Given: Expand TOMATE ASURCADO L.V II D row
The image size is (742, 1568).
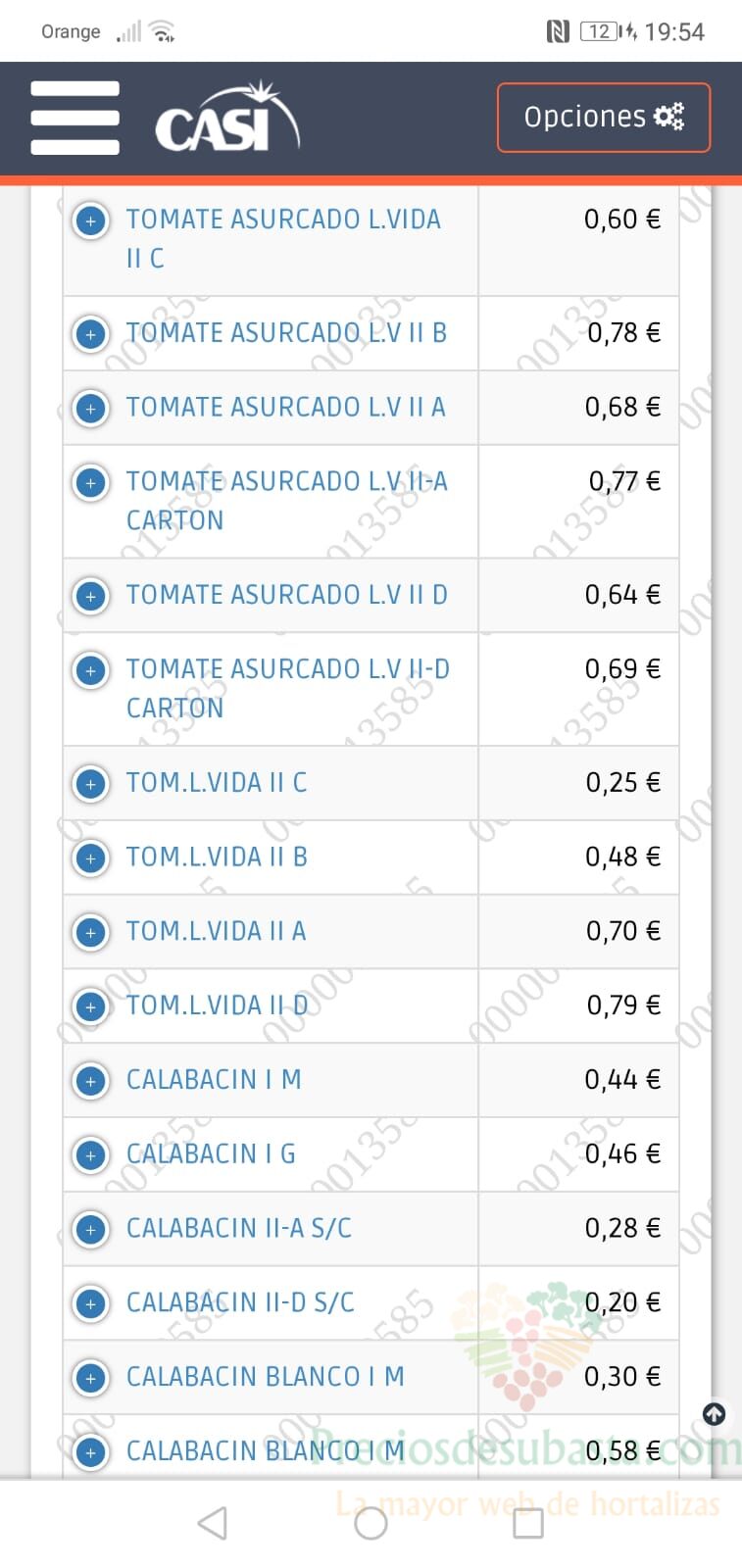Looking at the screenshot, I should [91, 597].
